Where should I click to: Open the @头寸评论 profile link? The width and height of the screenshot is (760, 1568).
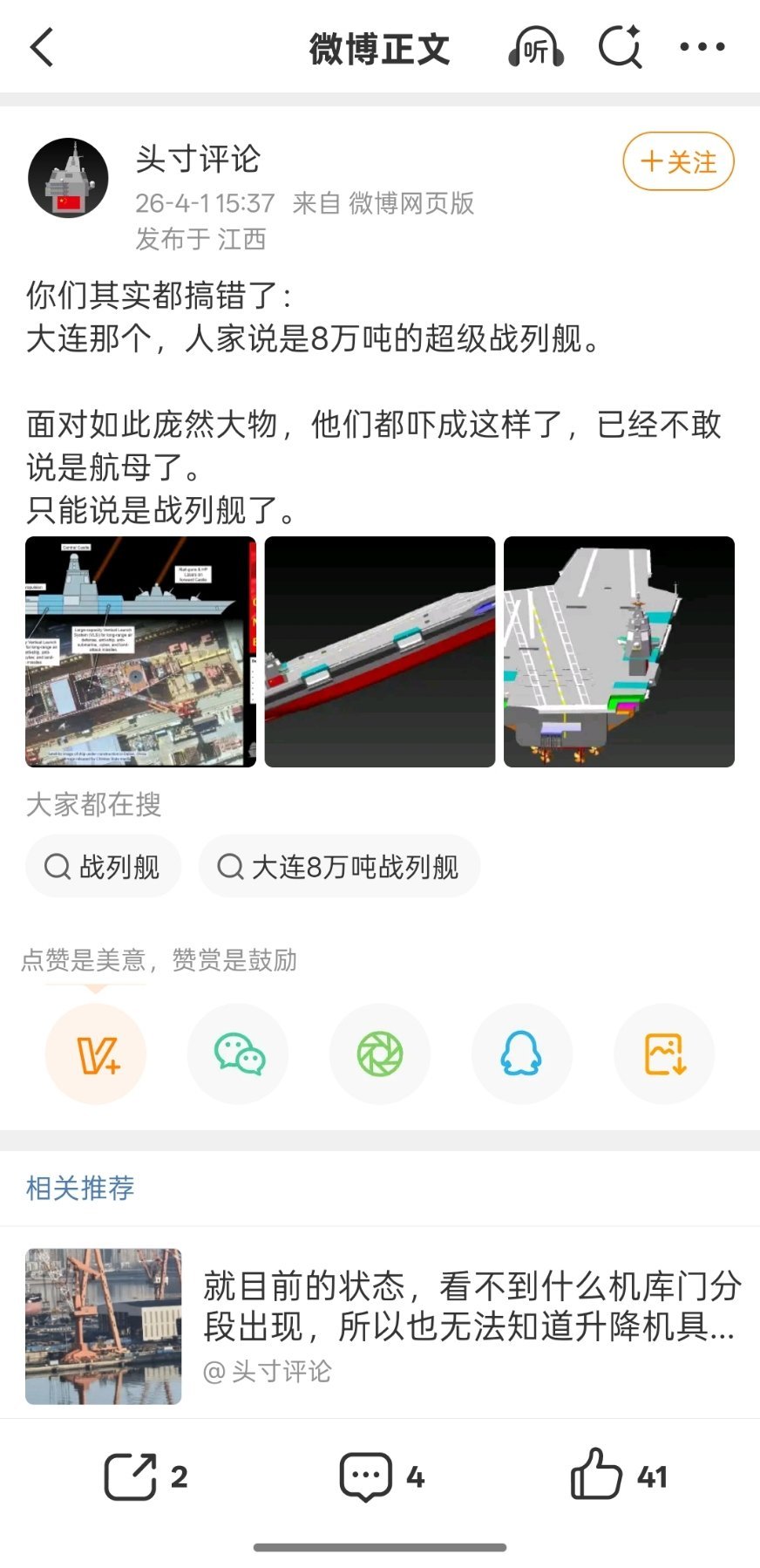click(x=267, y=1372)
